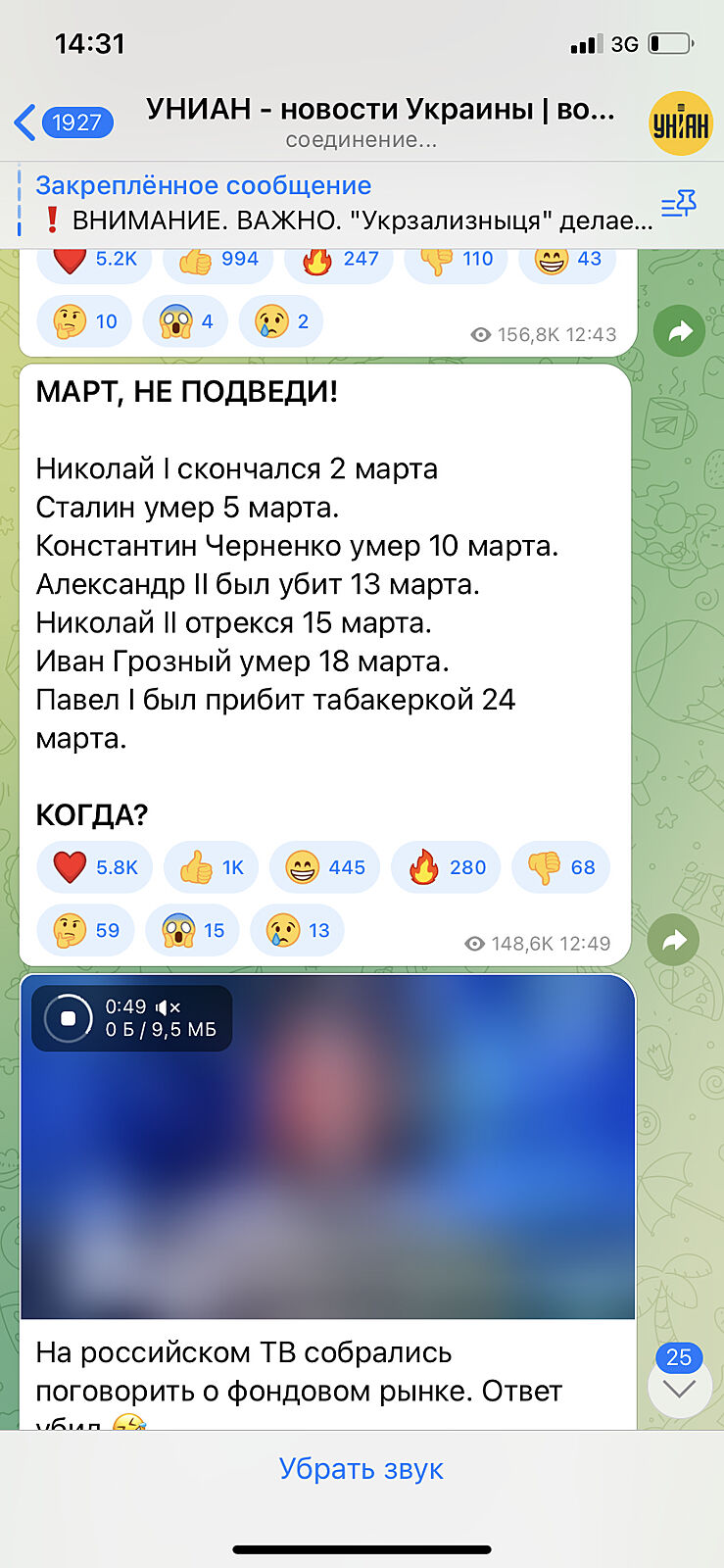React with the crying face showing 13
Image resolution: width=724 pixels, height=1568 pixels.
coord(297,930)
